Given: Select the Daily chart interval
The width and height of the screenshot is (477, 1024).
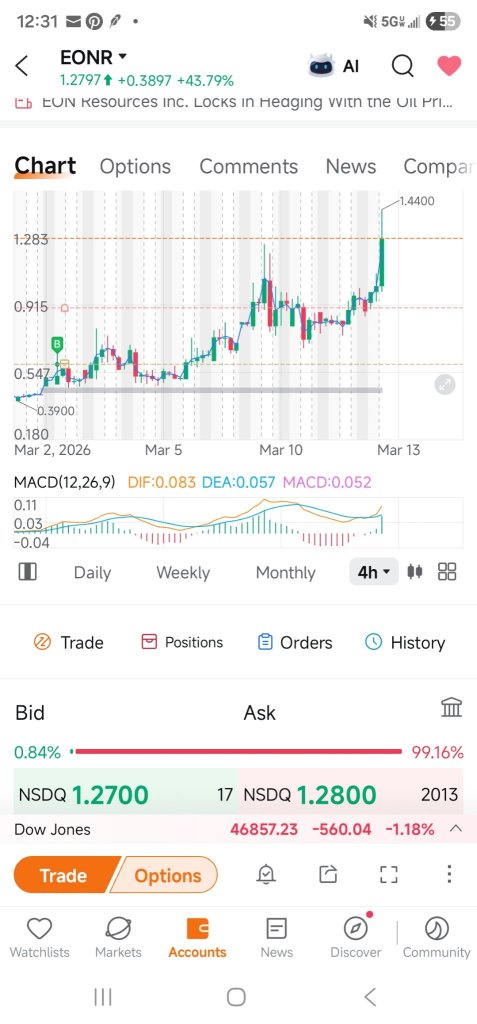Looking at the screenshot, I should (92, 573).
